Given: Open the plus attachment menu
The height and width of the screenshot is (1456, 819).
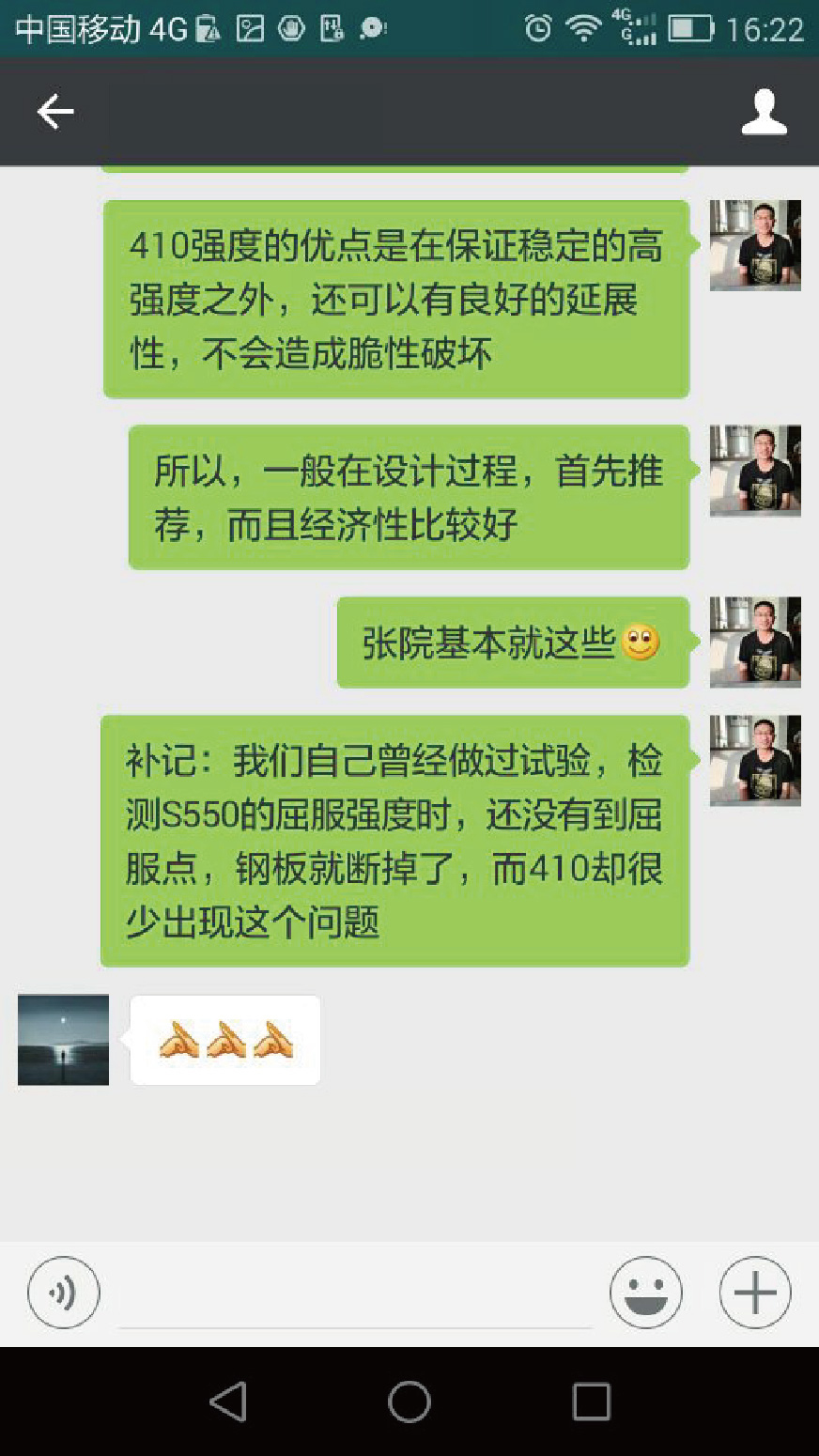Looking at the screenshot, I should pyautogui.click(x=755, y=1293).
